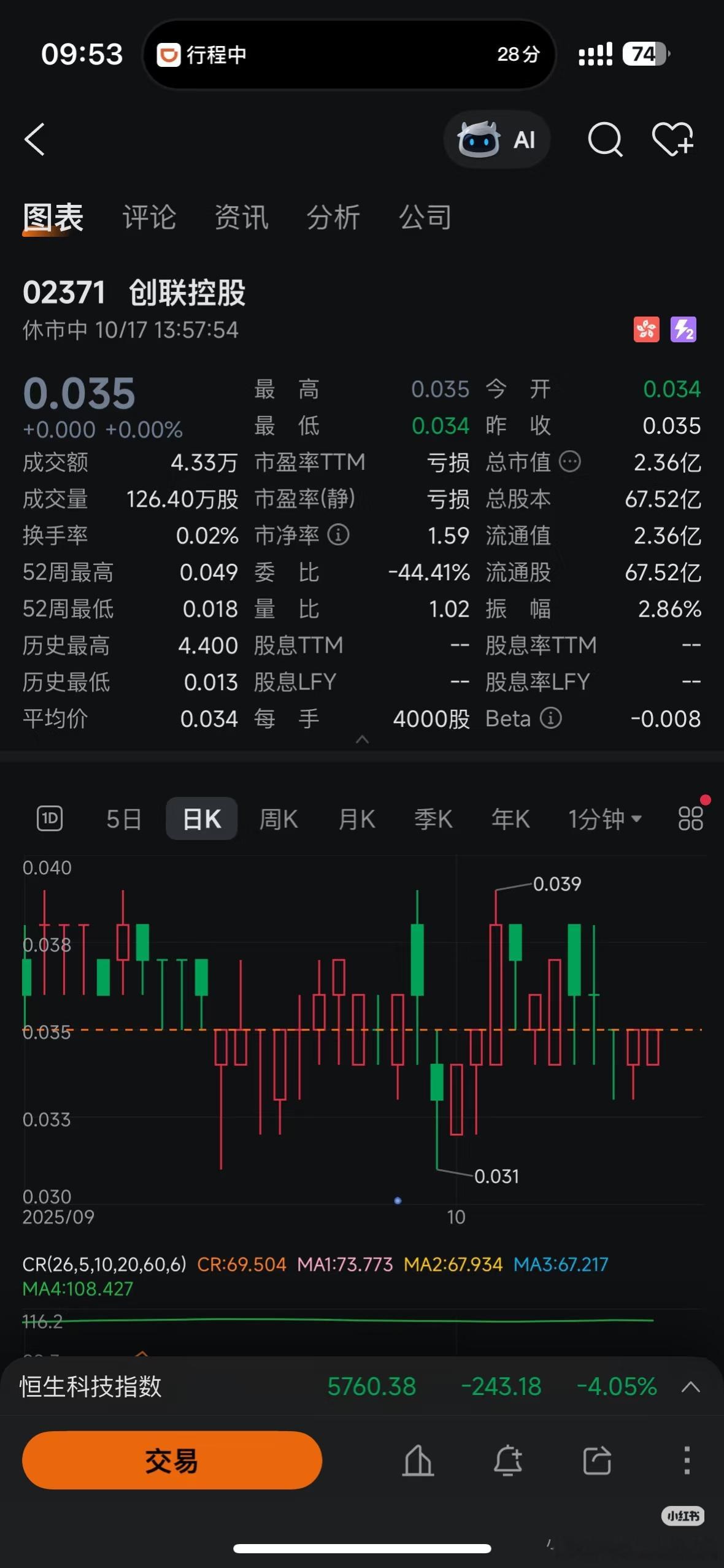Add 创联控股 to watchlist
Screen dimensions: 724x1568
point(672,140)
